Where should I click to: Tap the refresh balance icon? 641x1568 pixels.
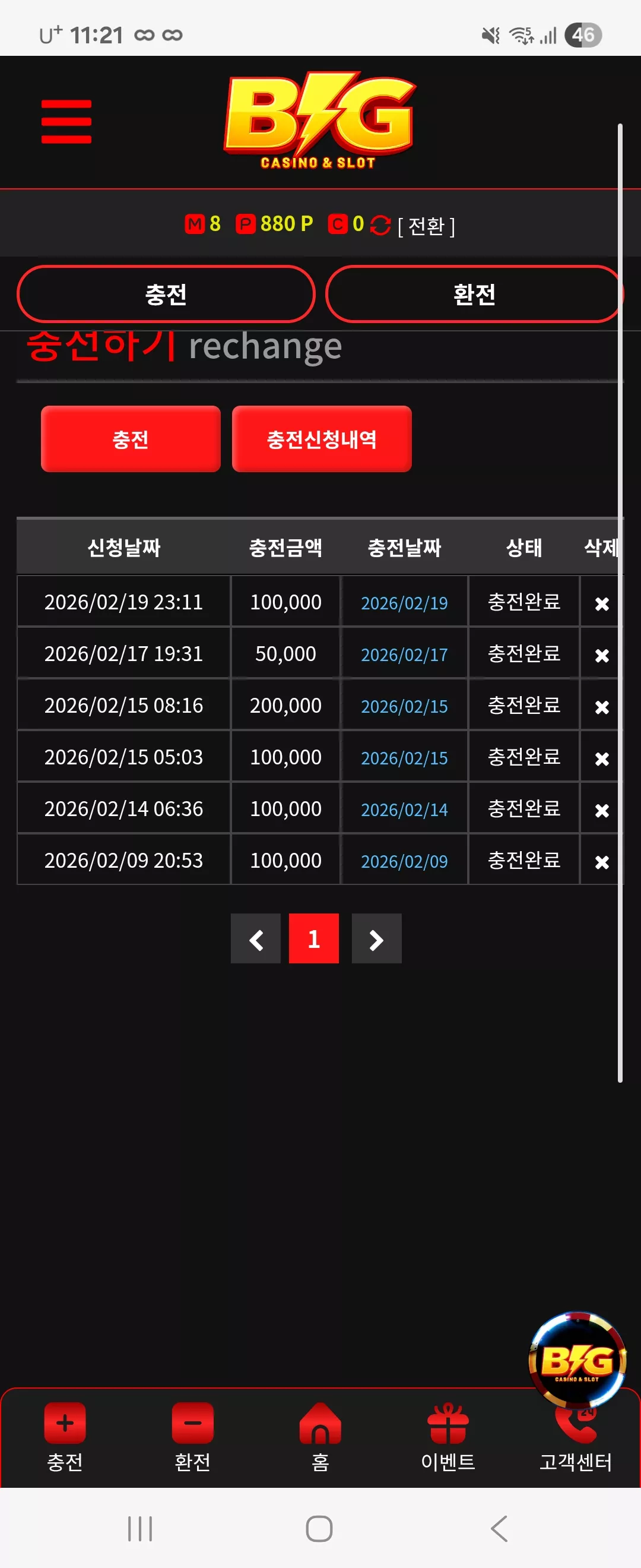click(x=380, y=225)
